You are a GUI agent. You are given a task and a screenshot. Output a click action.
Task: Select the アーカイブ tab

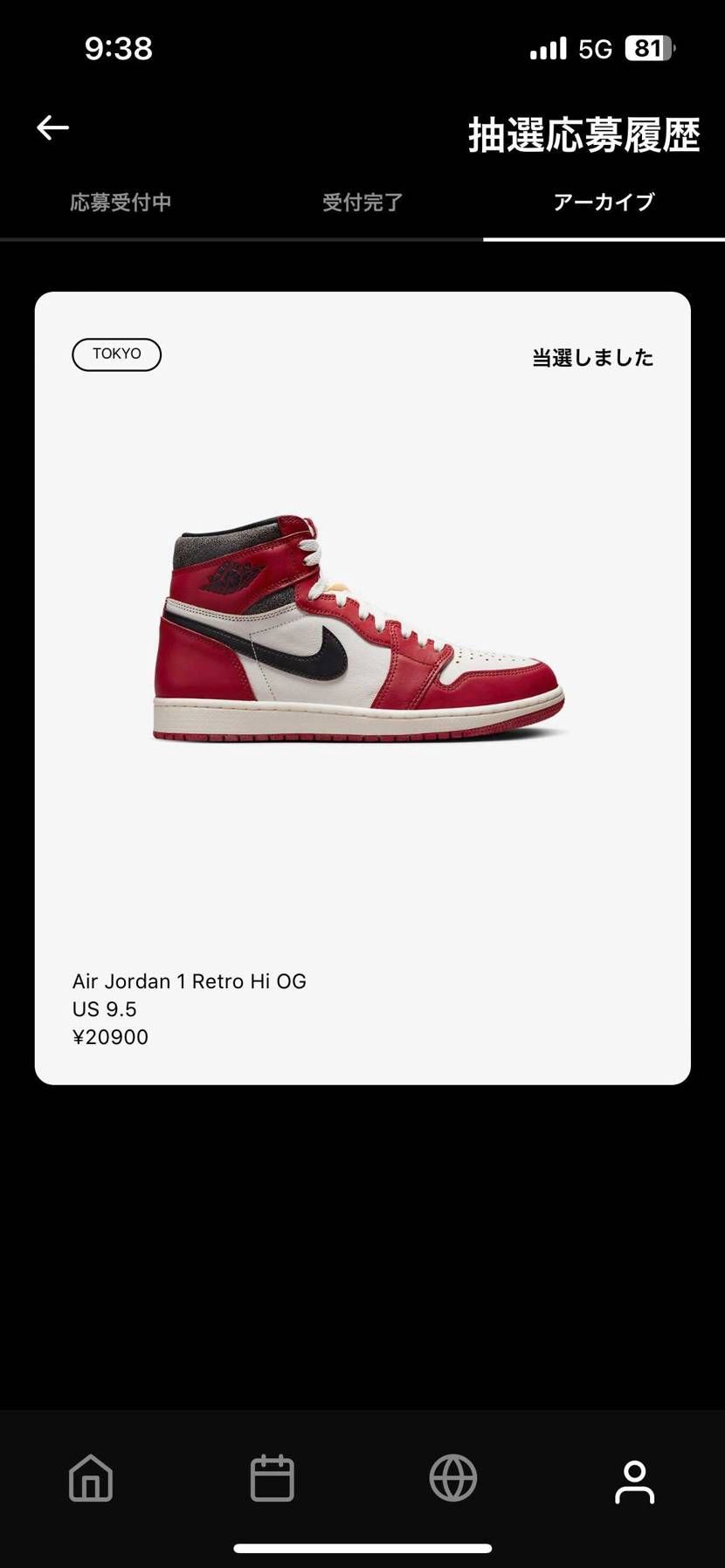[x=604, y=203]
